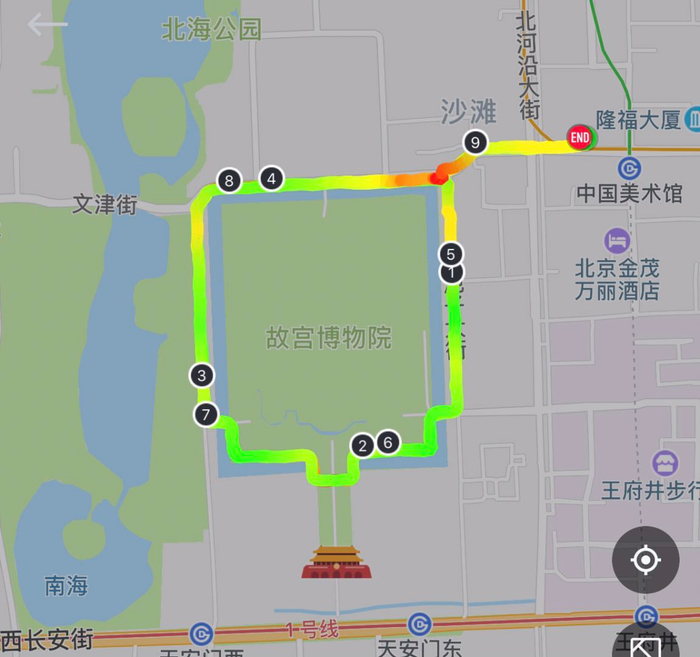The width and height of the screenshot is (700, 657).
Task: Recenter the map with the crosshair button
Action: (645, 560)
